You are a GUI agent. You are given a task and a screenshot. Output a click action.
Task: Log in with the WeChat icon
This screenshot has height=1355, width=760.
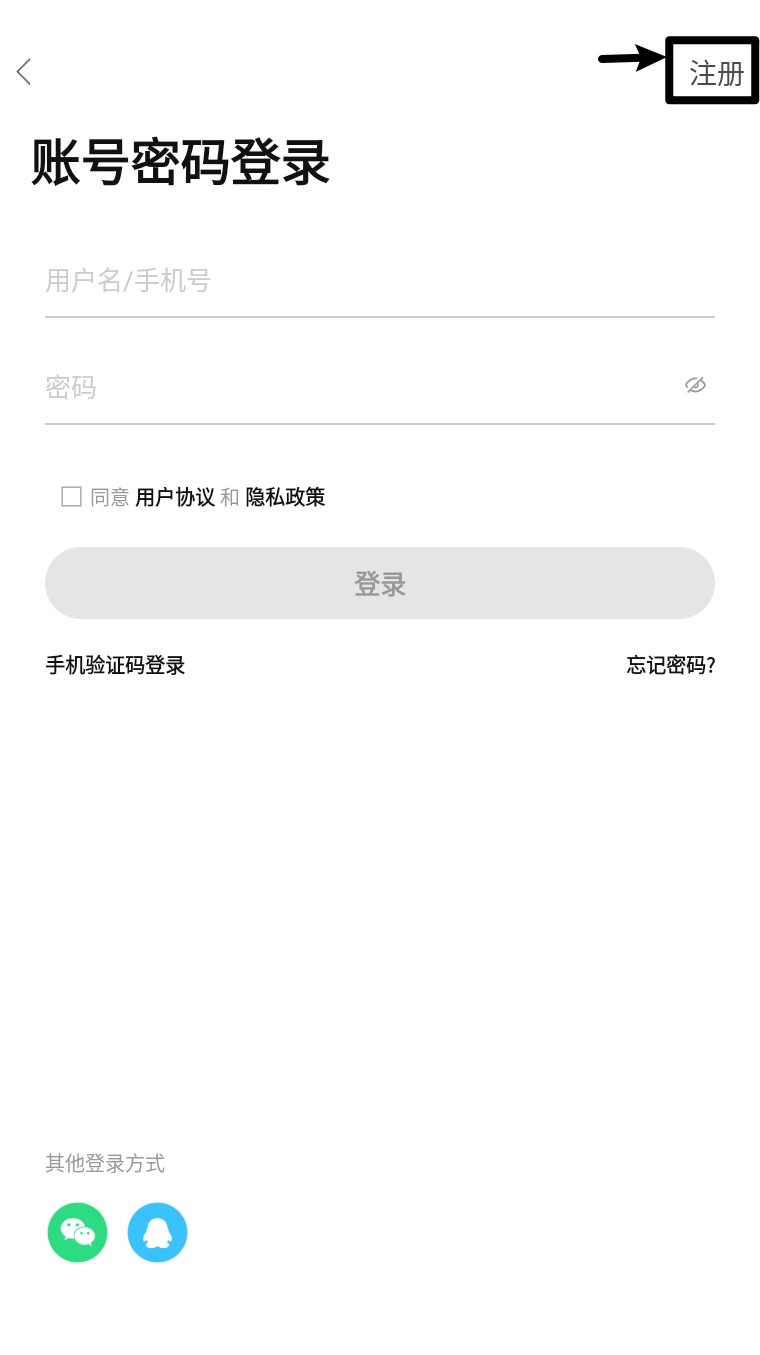pyautogui.click(x=77, y=1232)
